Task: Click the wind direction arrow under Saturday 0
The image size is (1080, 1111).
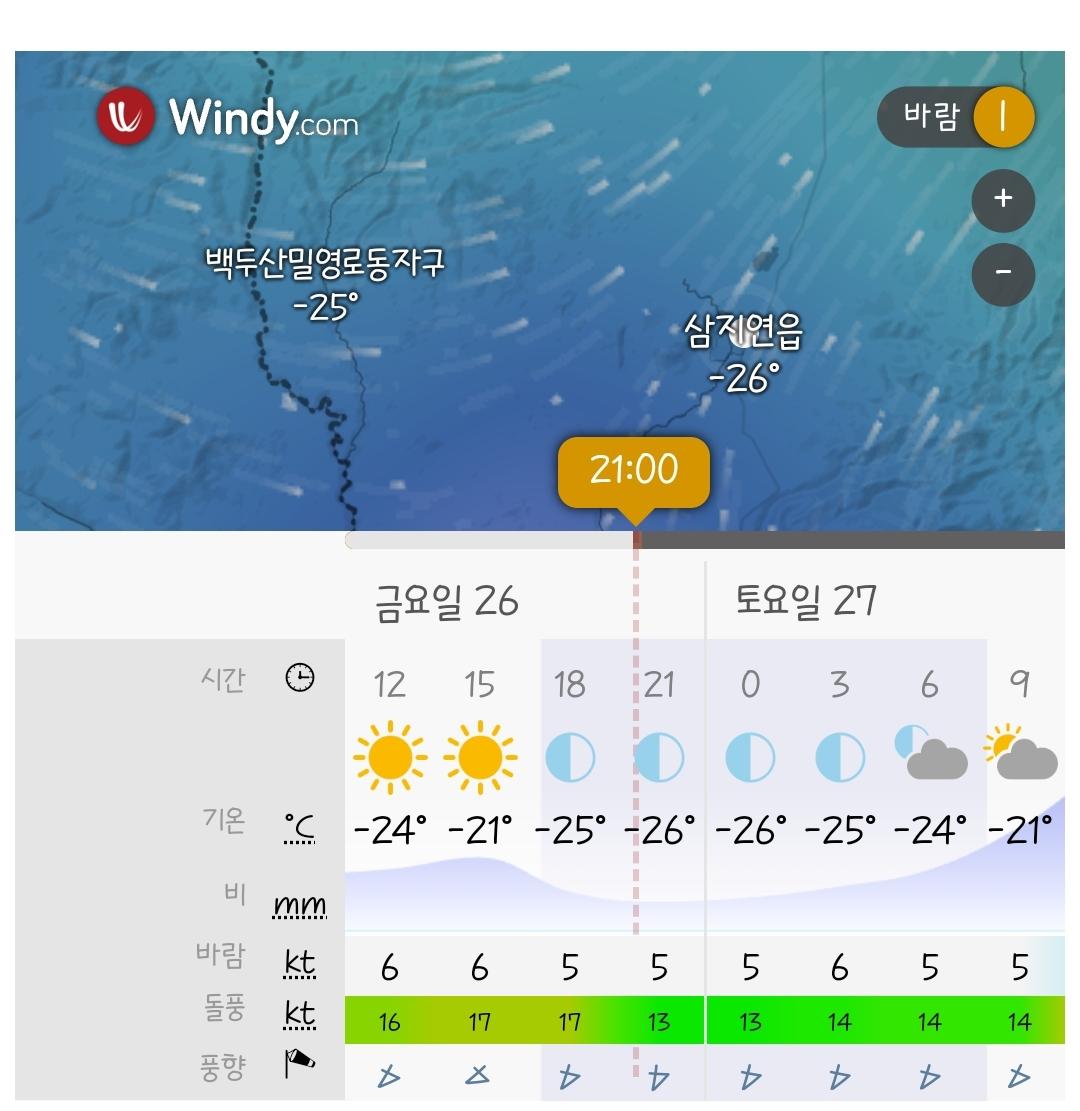Action: [x=751, y=1077]
